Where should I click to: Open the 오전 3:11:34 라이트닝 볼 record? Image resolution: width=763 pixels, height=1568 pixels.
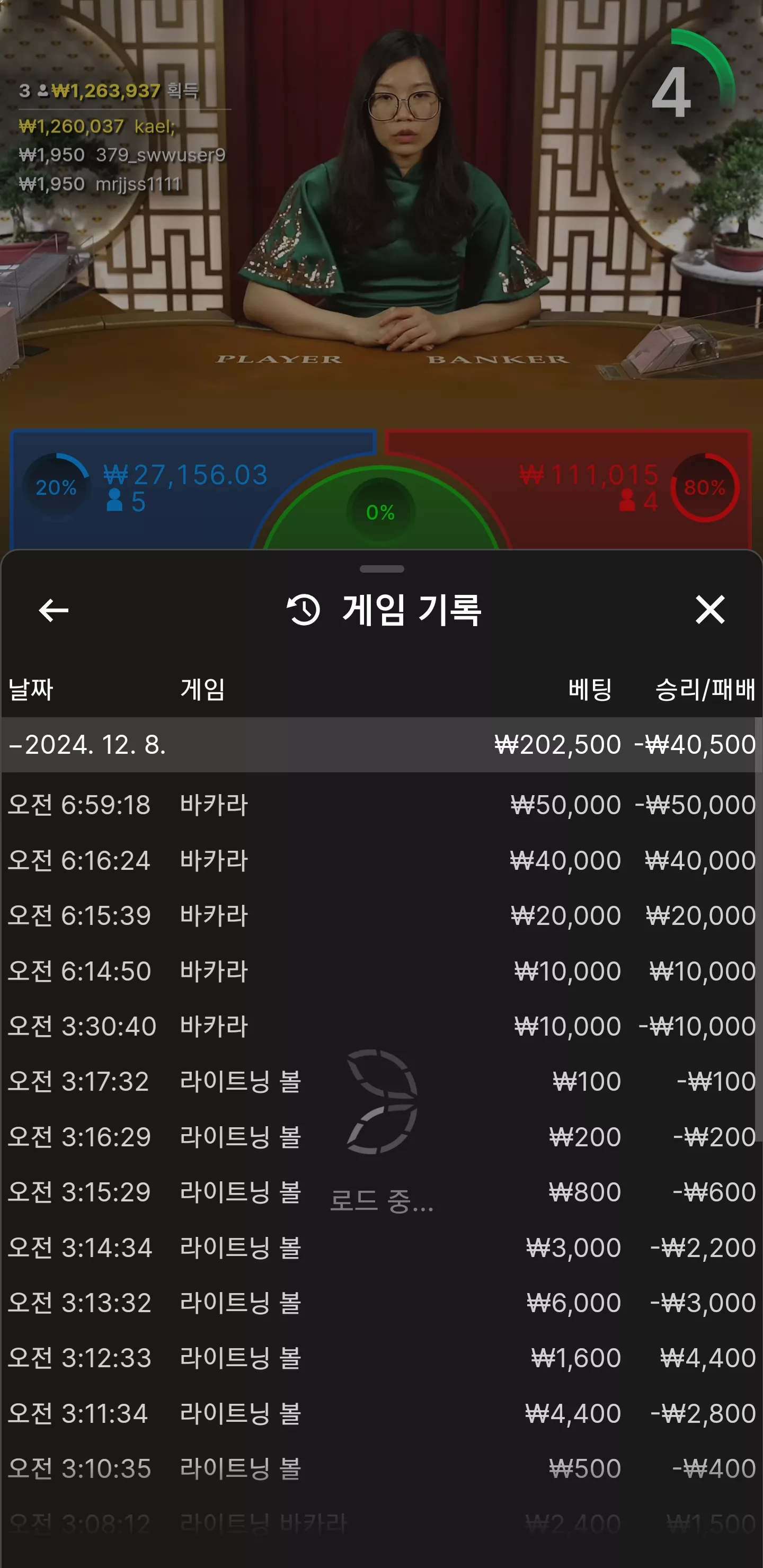click(381, 1413)
